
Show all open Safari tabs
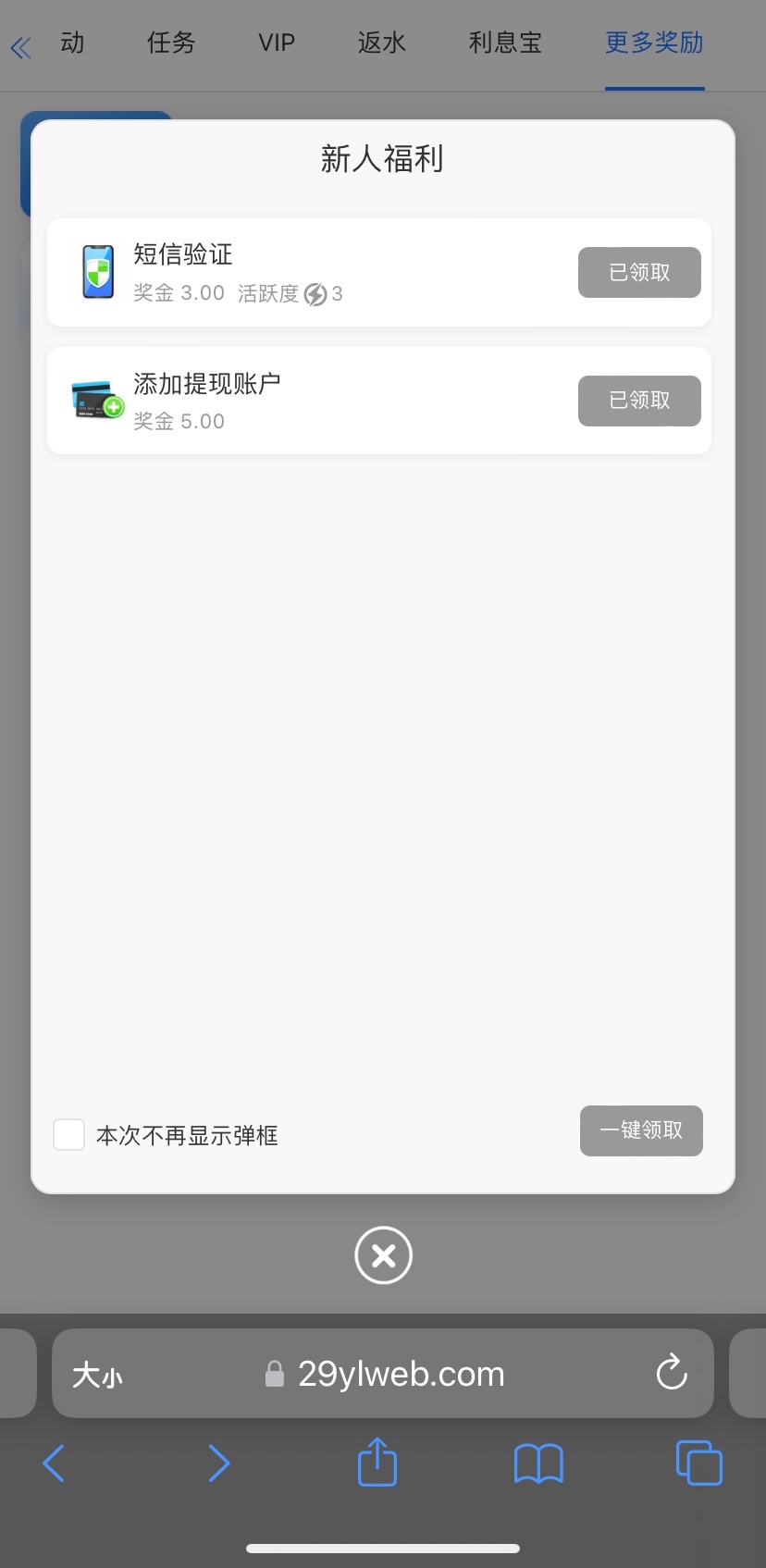click(698, 1463)
